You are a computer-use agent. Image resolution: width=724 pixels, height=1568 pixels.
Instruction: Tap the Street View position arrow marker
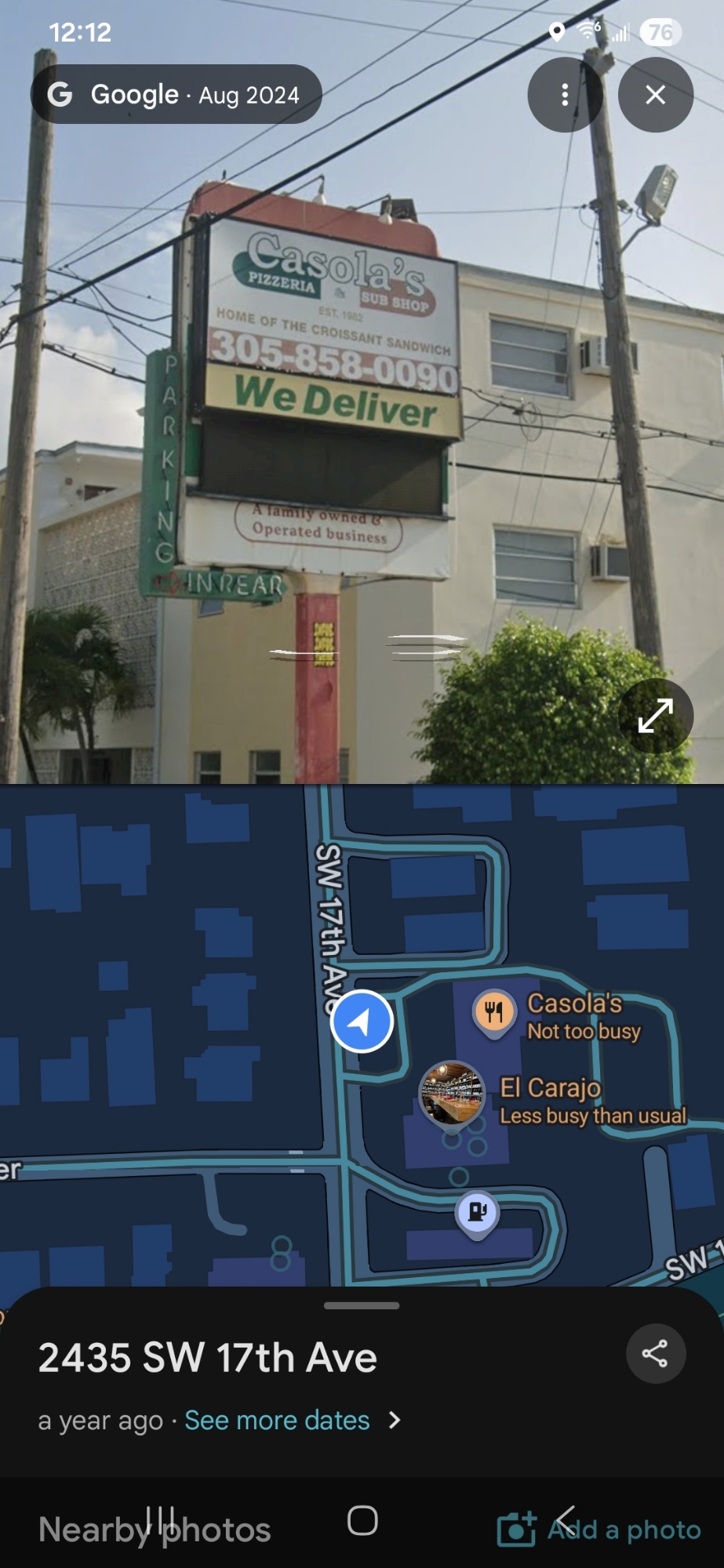click(x=362, y=1022)
